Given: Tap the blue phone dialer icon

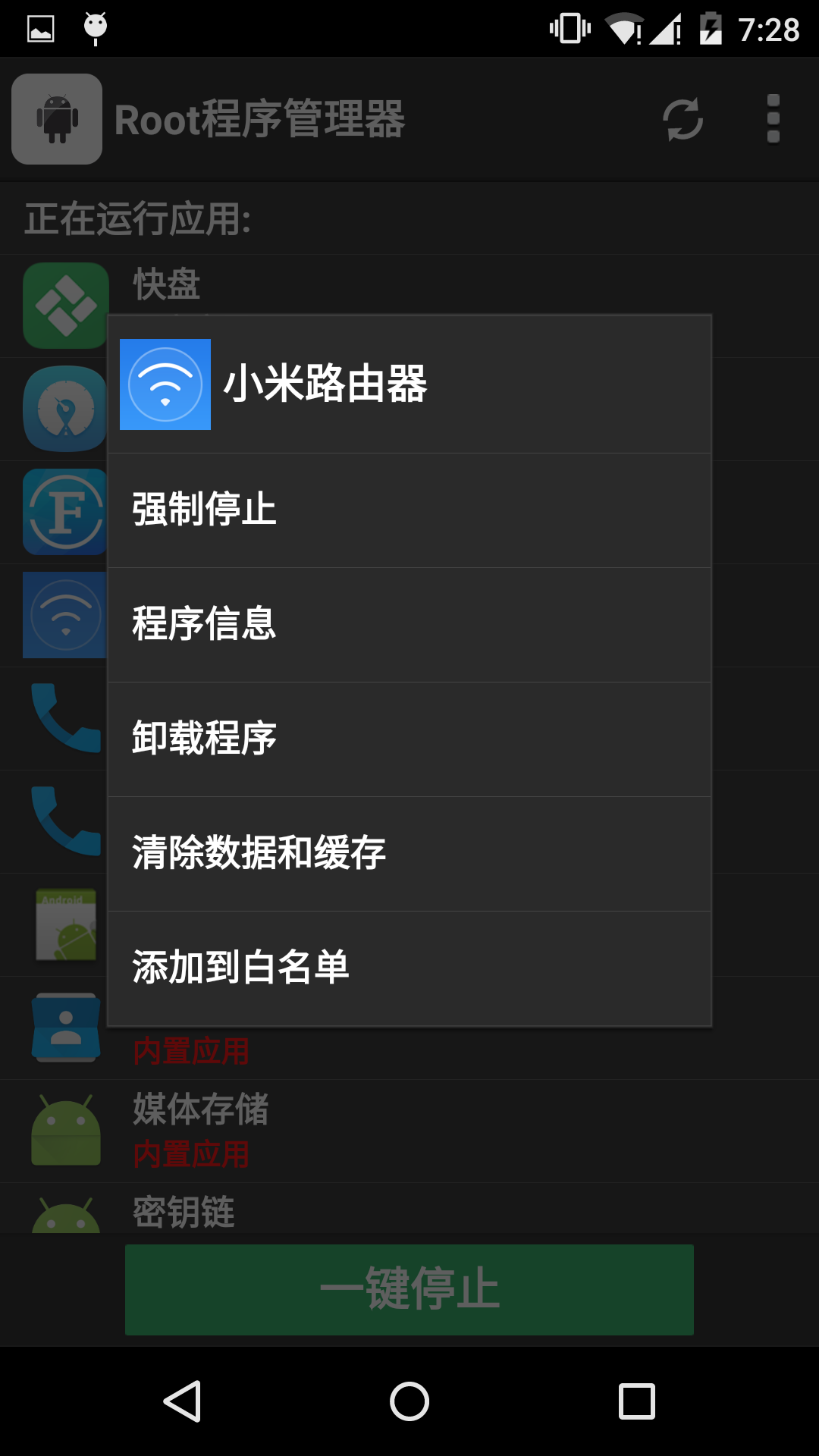Looking at the screenshot, I should [64, 719].
